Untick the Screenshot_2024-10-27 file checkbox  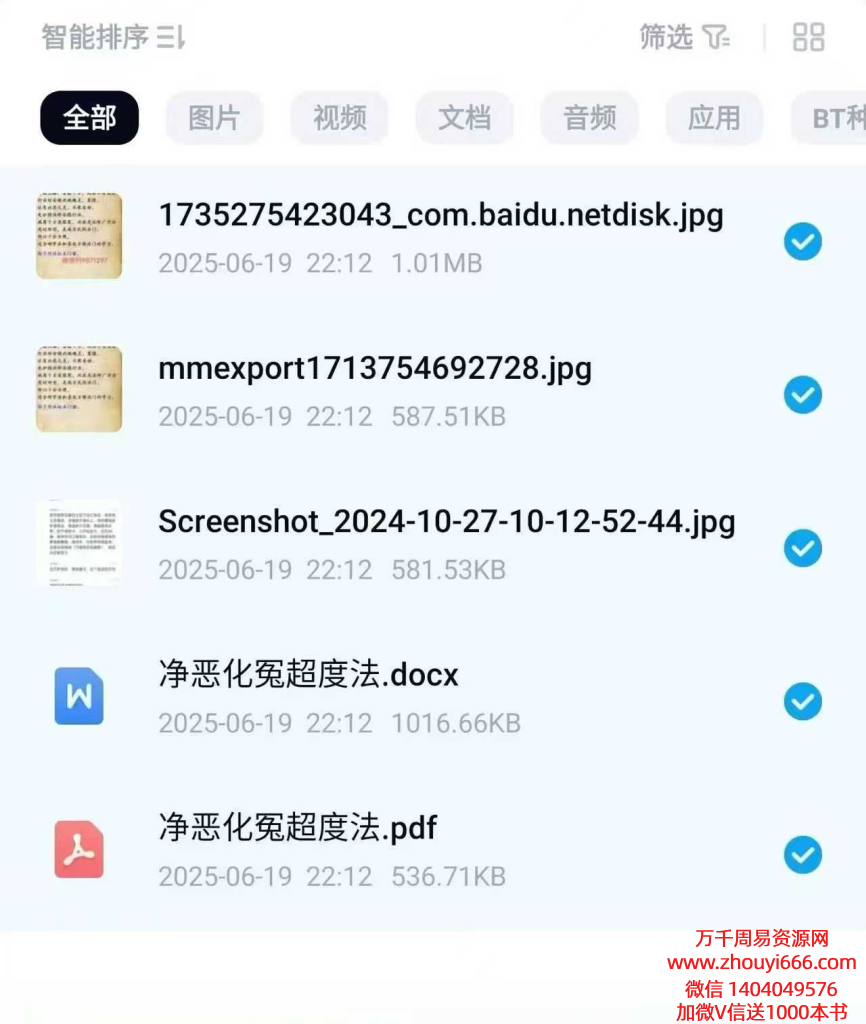coord(802,548)
